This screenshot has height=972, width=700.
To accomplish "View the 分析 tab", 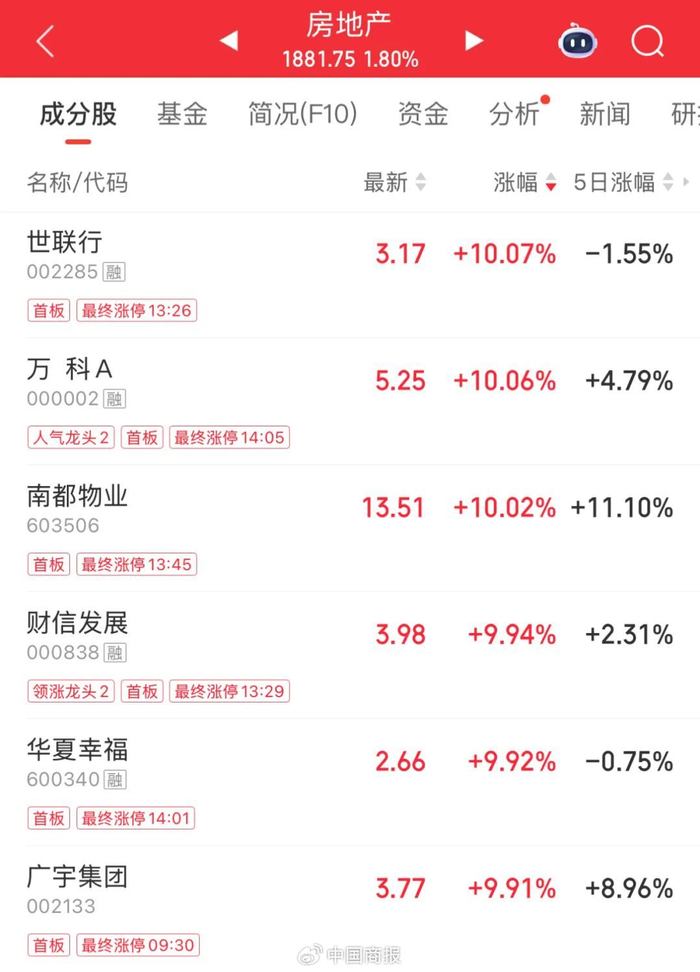I will click(x=514, y=114).
